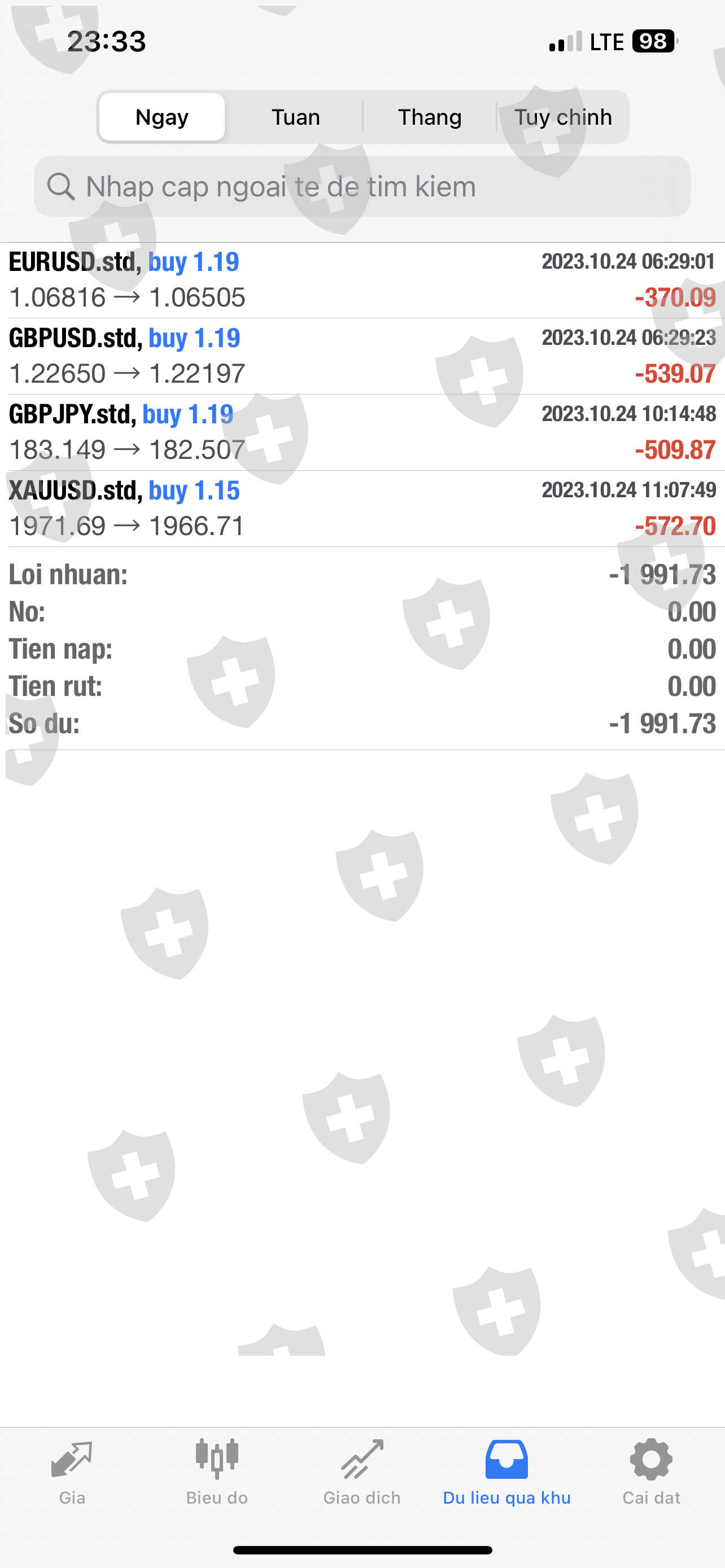The height and width of the screenshot is (1568, 725).
Task: Switch to the Bieu do chart tab
Action: coord(217,1472)
